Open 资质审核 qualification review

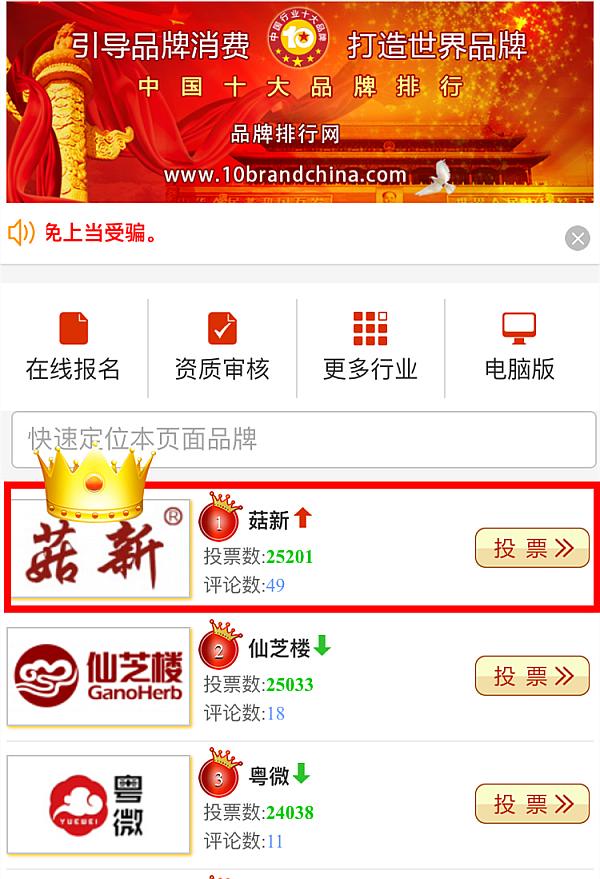point(222,347)
